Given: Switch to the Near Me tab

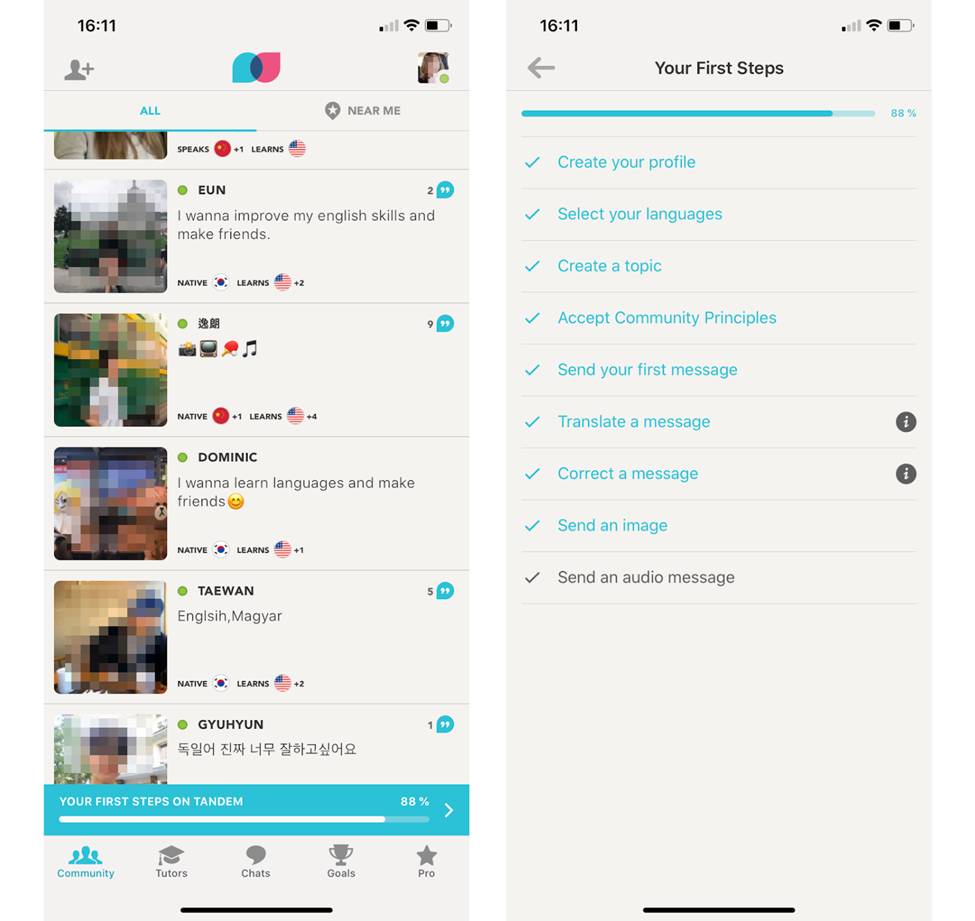Looking at the screenshot, I should (x=363, y=111).
